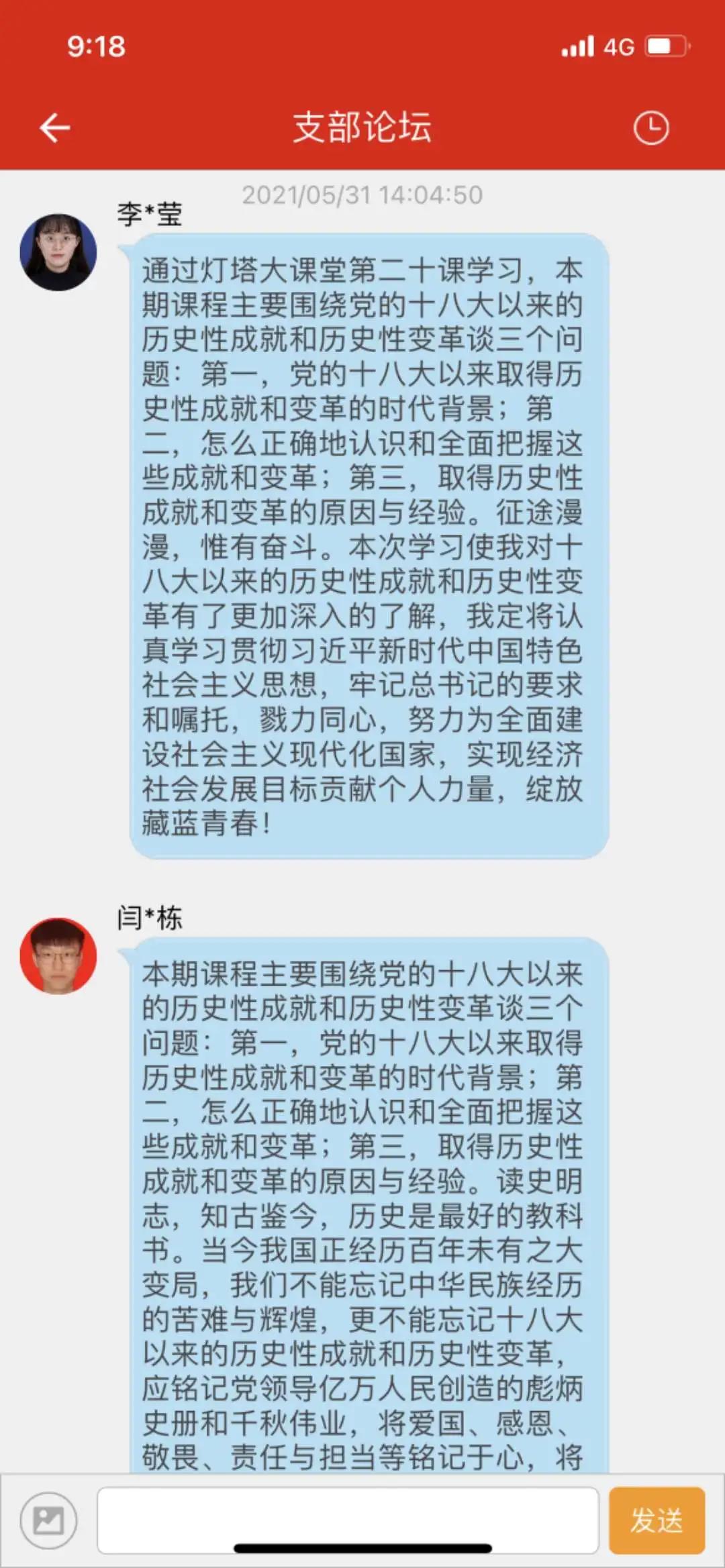
Task: Tap the 发送 send button
Action: click(656, 1520)
